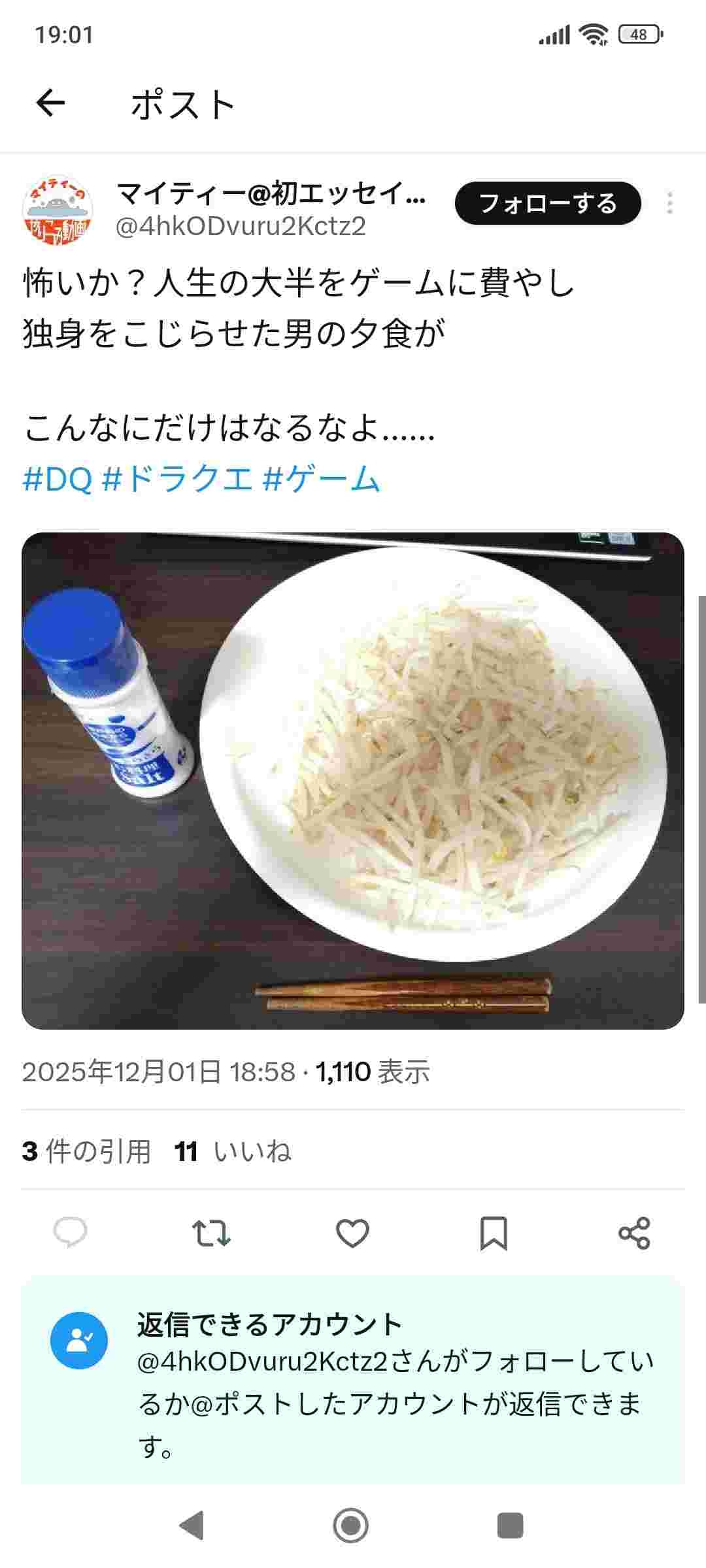Screen dimensions: 706x1568
Task: Open the #ゲーム hashtag
Action: pos(322,479)
